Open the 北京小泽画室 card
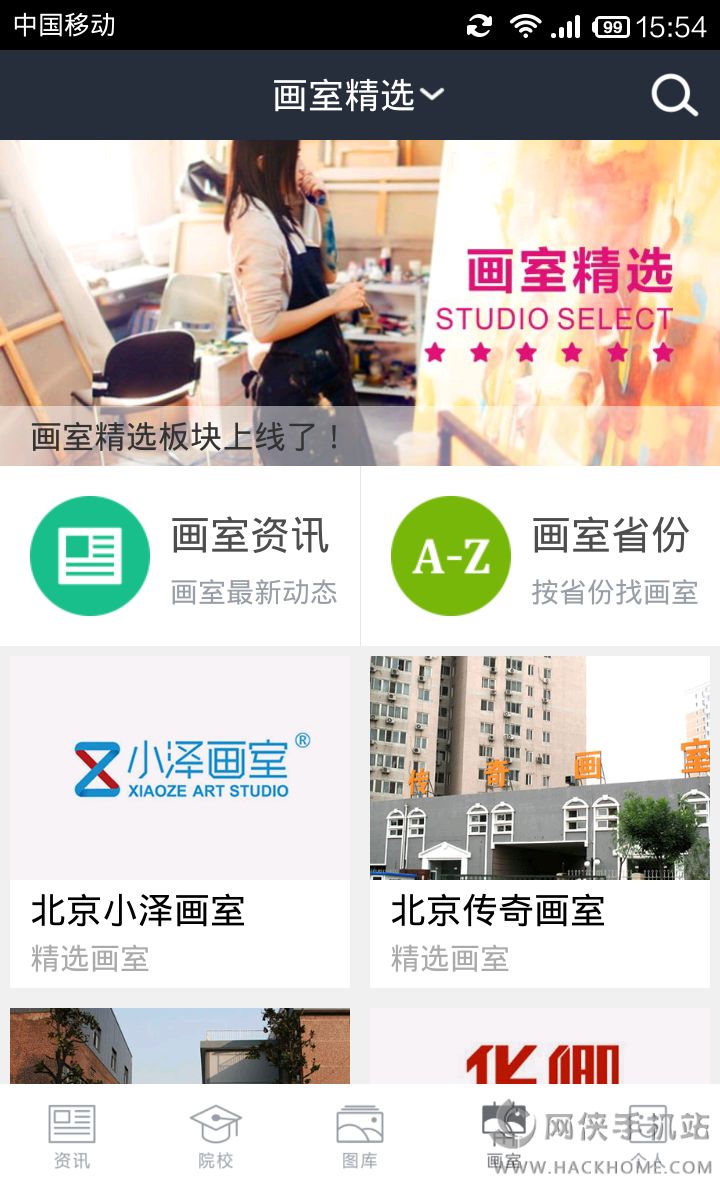The image size is (720, 1184). click(x=180, y=820)
